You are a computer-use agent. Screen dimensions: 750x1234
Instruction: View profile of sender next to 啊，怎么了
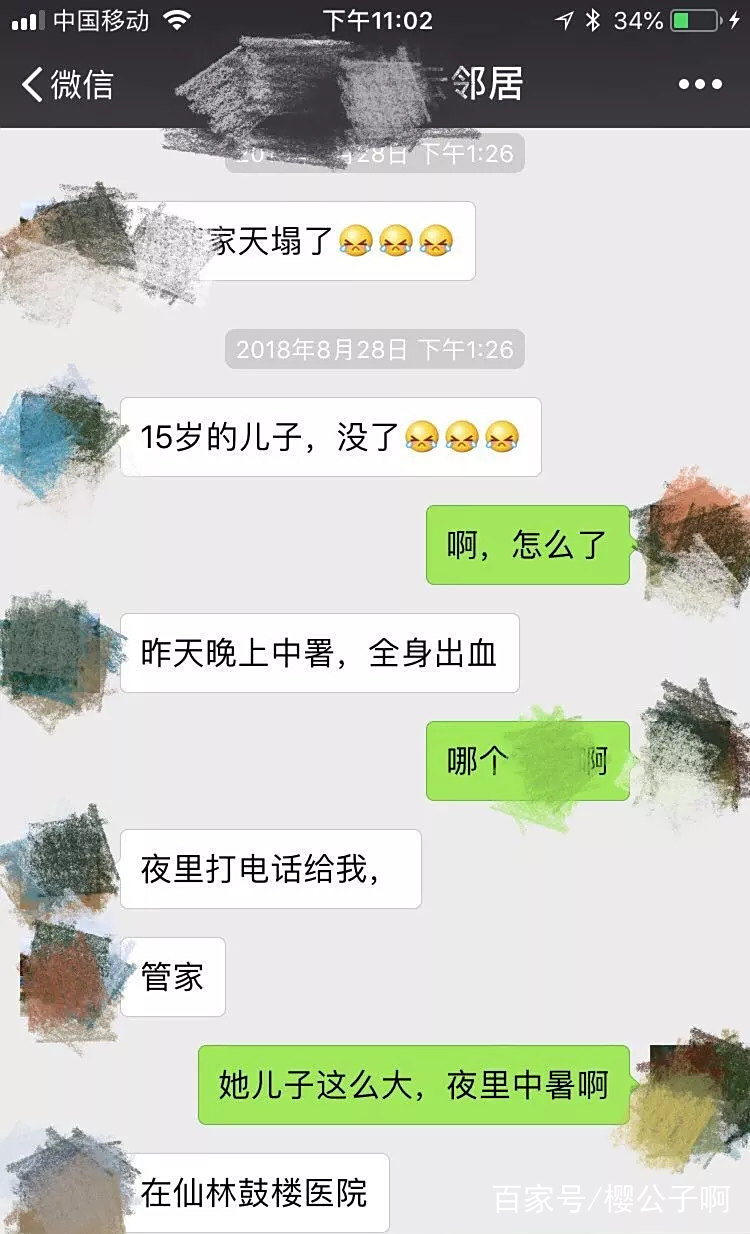(690, 545)
